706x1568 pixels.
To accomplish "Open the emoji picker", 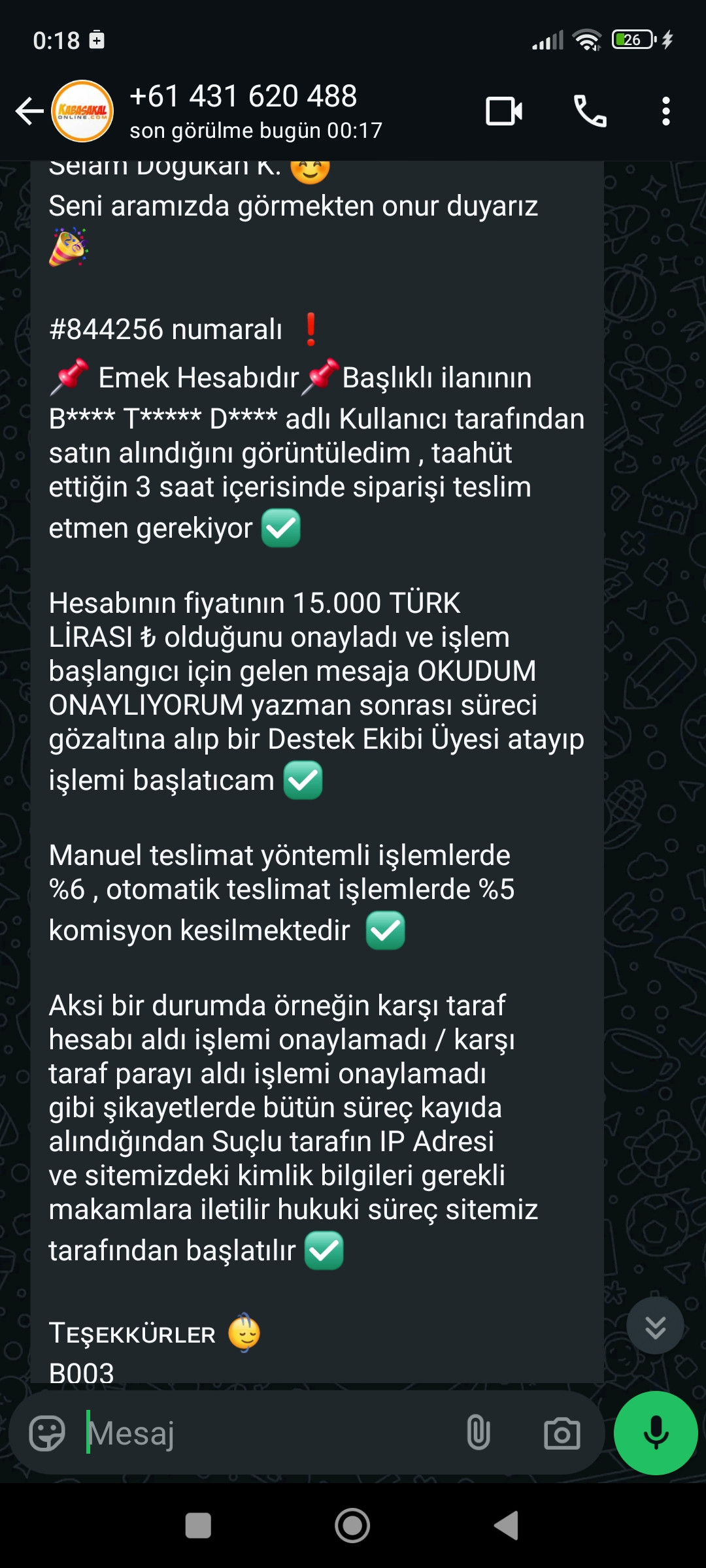I will [x=47, y=1433].
